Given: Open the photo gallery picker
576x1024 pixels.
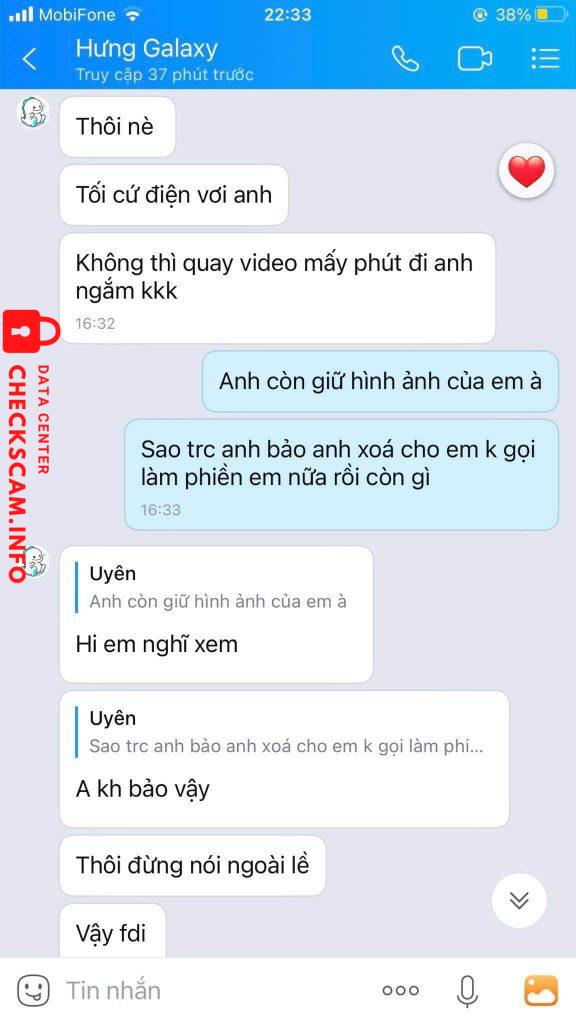Looking at the screenshot, I should [541, 991].
